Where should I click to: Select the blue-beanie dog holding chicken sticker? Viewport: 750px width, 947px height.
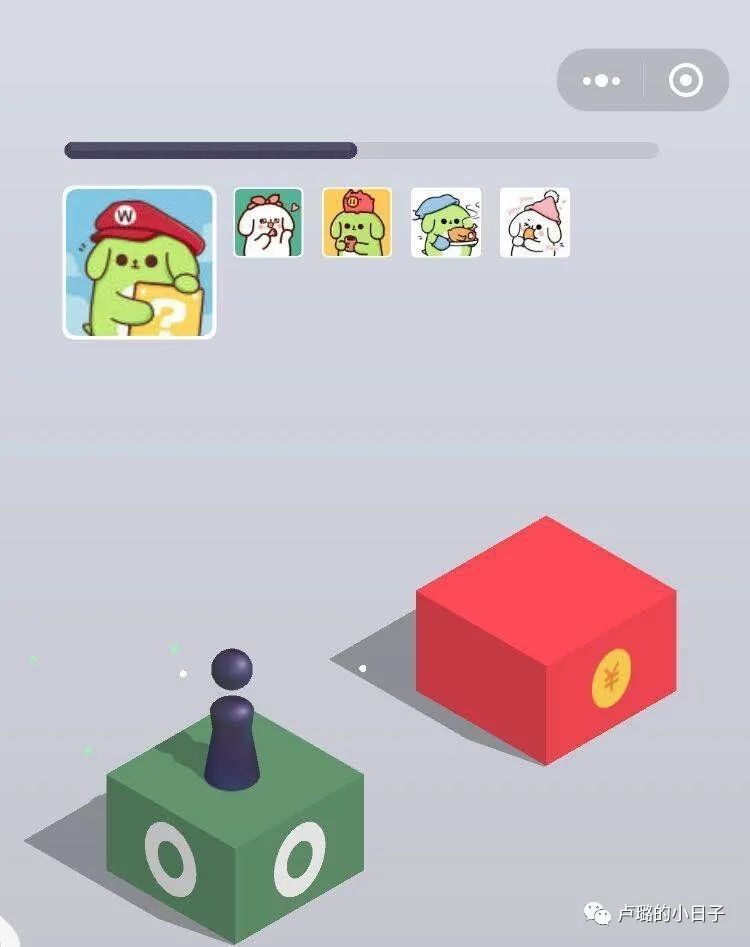(x=446, y=224)
